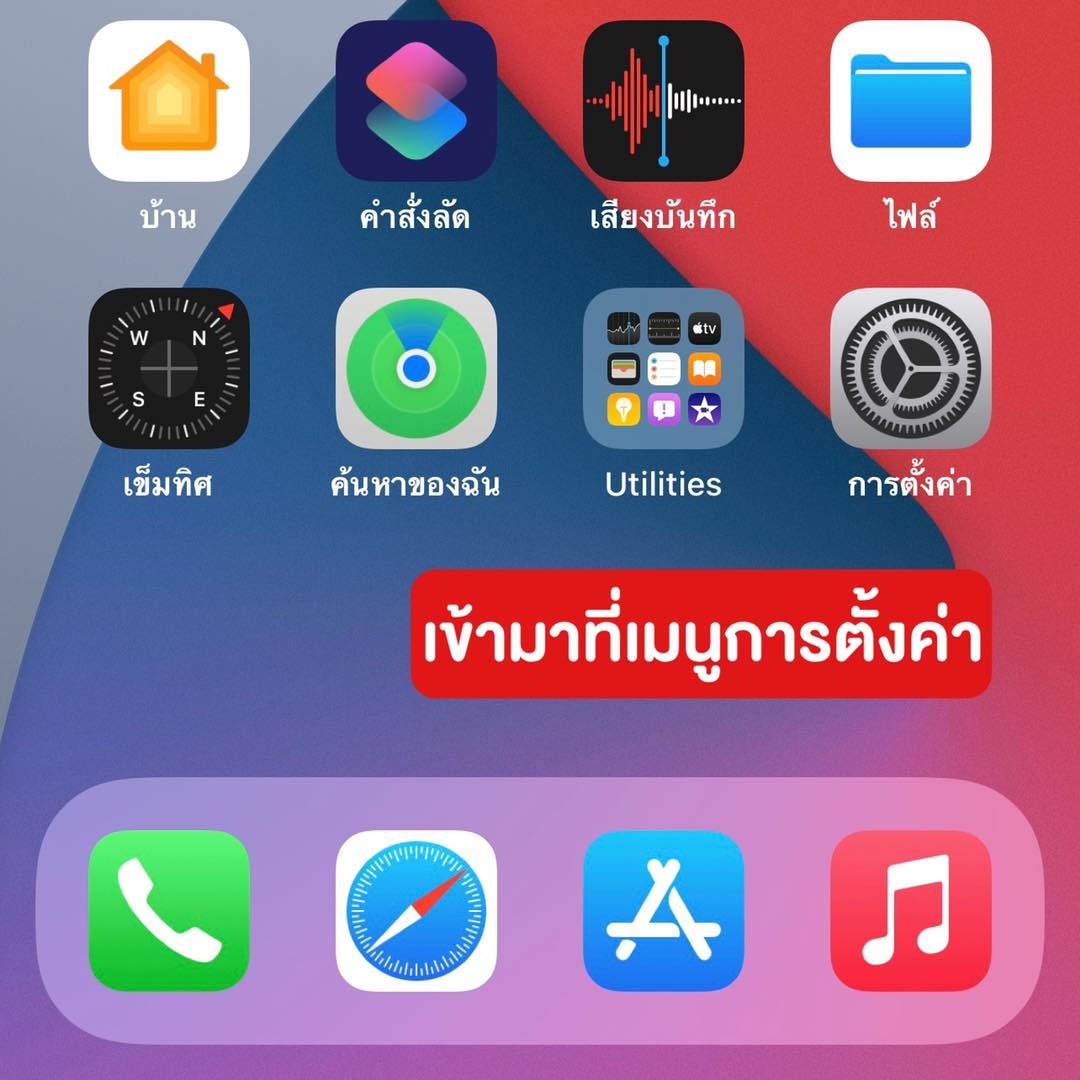This screenshot has width=1080, height=1080.
Task: Open Voice Memos (เสียงบันทึก)
Action: tap(663, 101)
